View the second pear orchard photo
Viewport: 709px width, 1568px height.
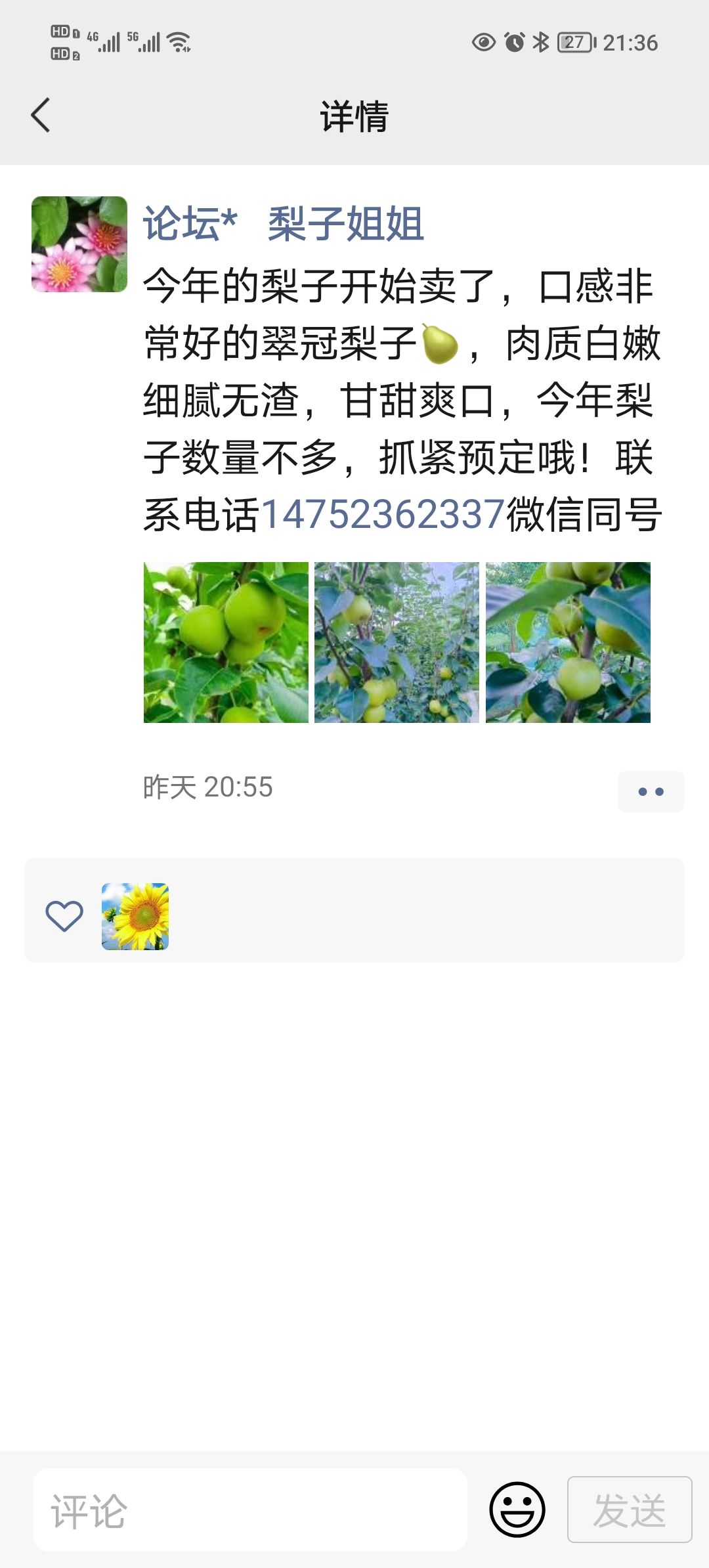(x=397, y=642)
